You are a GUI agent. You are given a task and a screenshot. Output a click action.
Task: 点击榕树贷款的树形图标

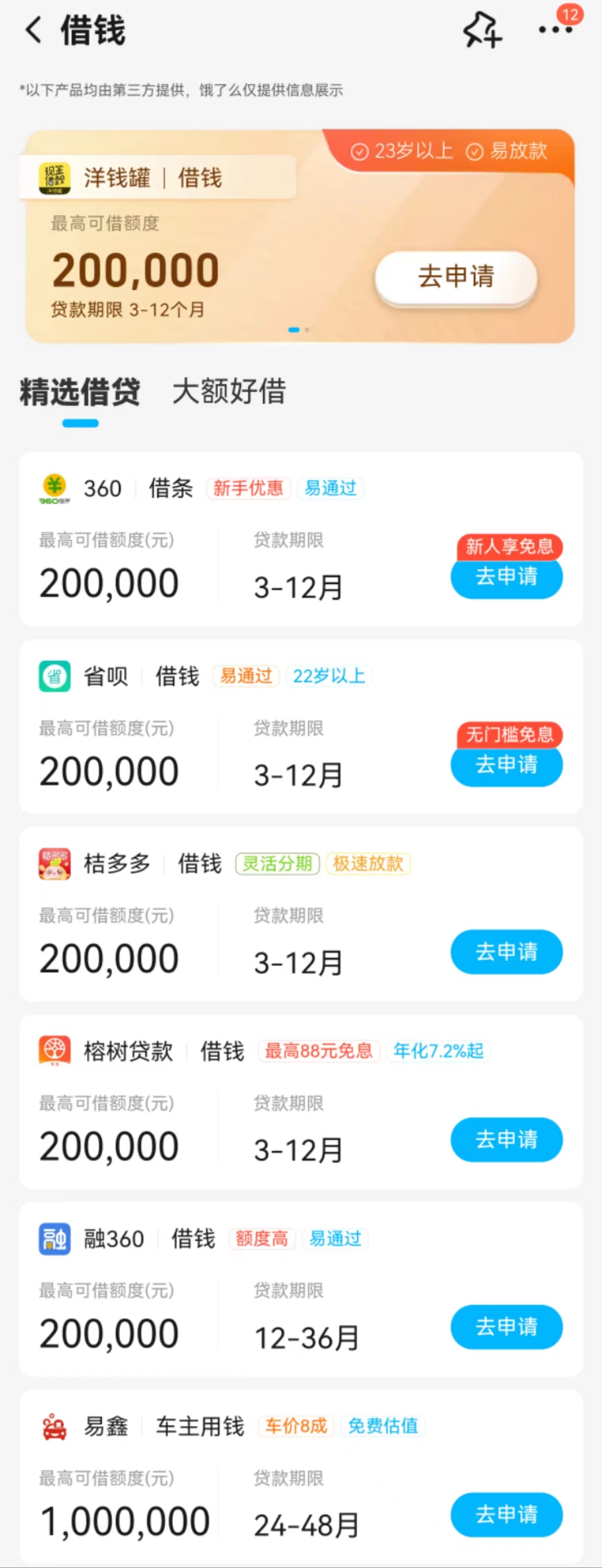tap(54, 1050)
